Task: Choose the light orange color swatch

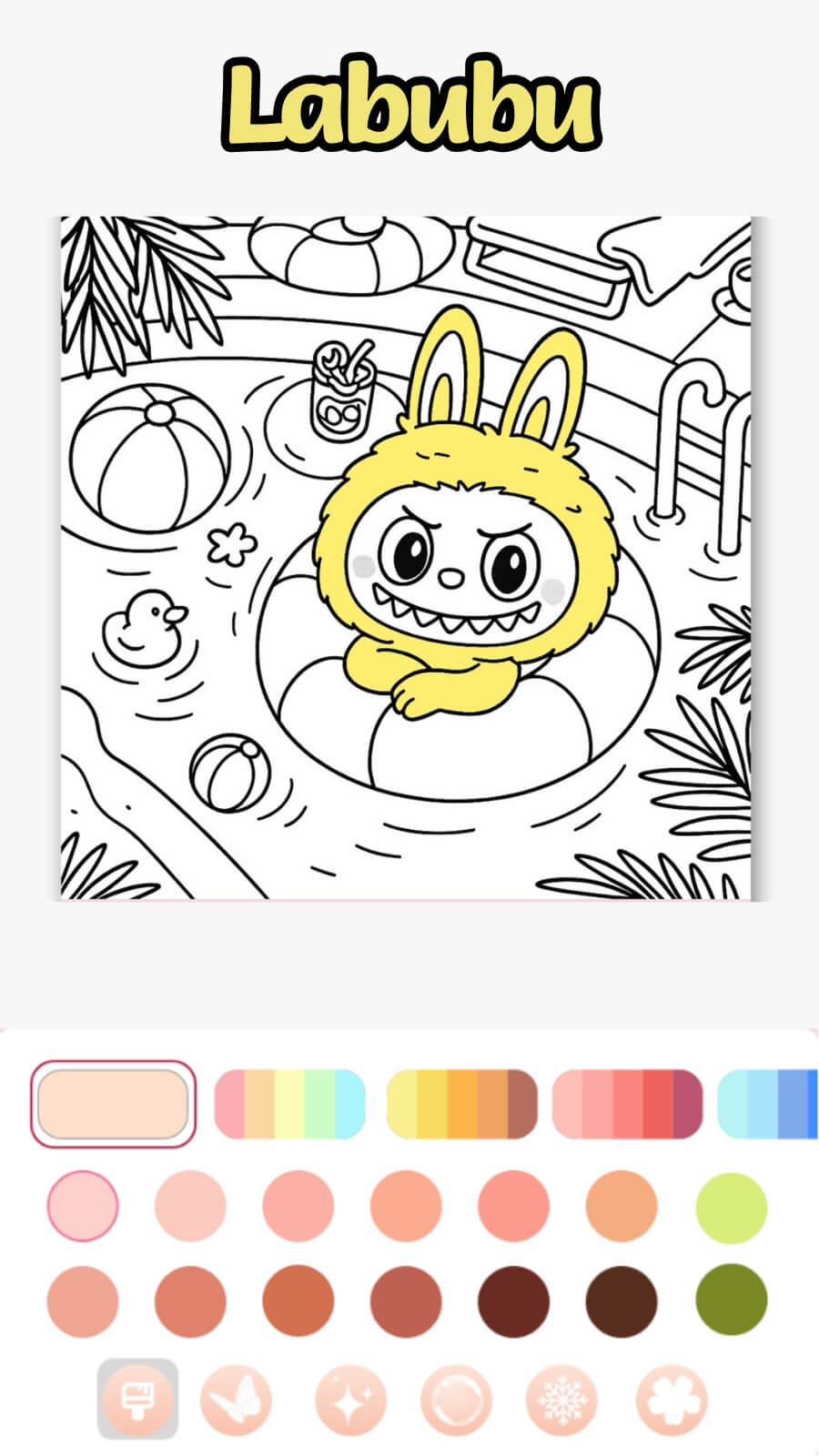Action: 622,1208
